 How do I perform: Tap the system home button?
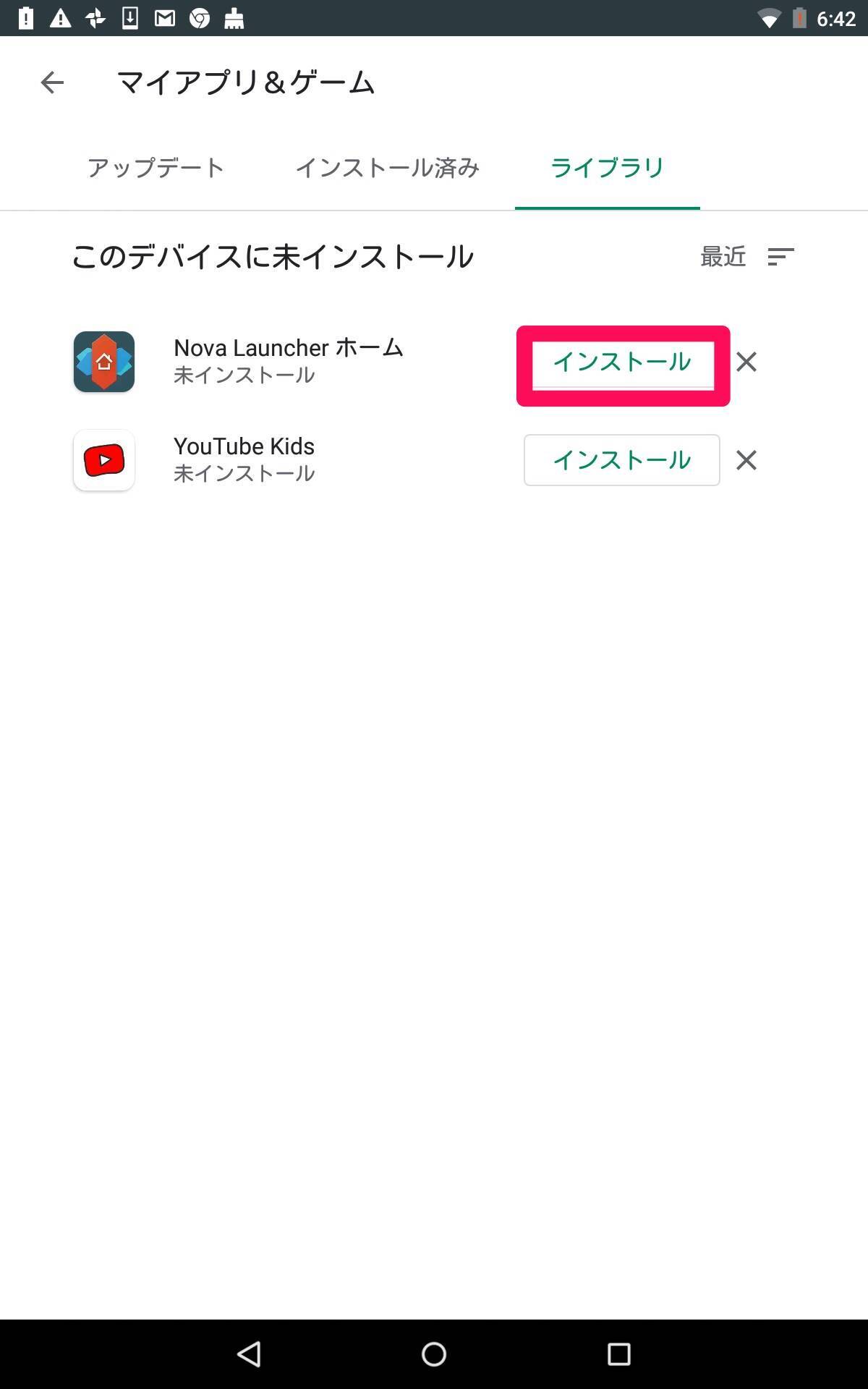(x=434, y=1354)
